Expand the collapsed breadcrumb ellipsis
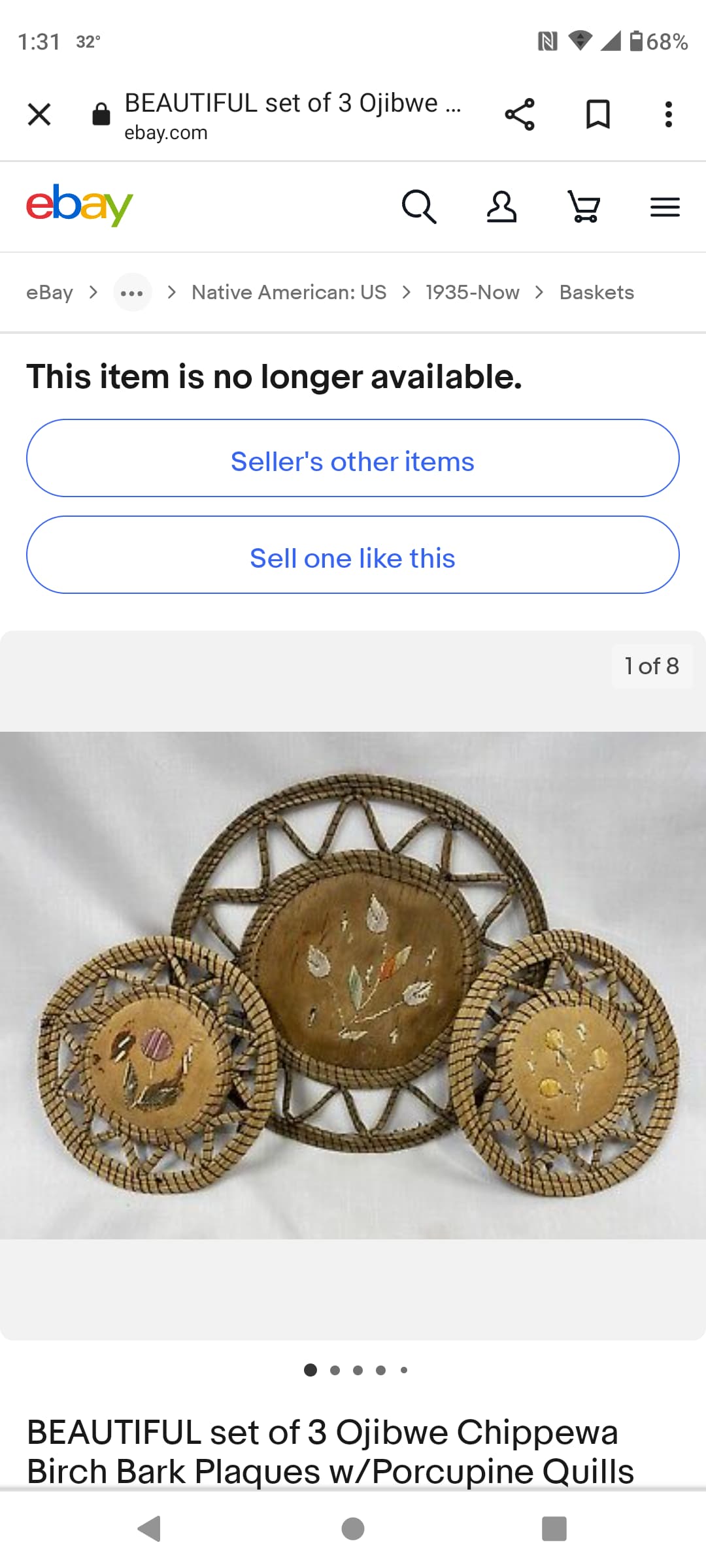Image resolution: width=706 pixels, height=1568 pixels. (132, 292)
